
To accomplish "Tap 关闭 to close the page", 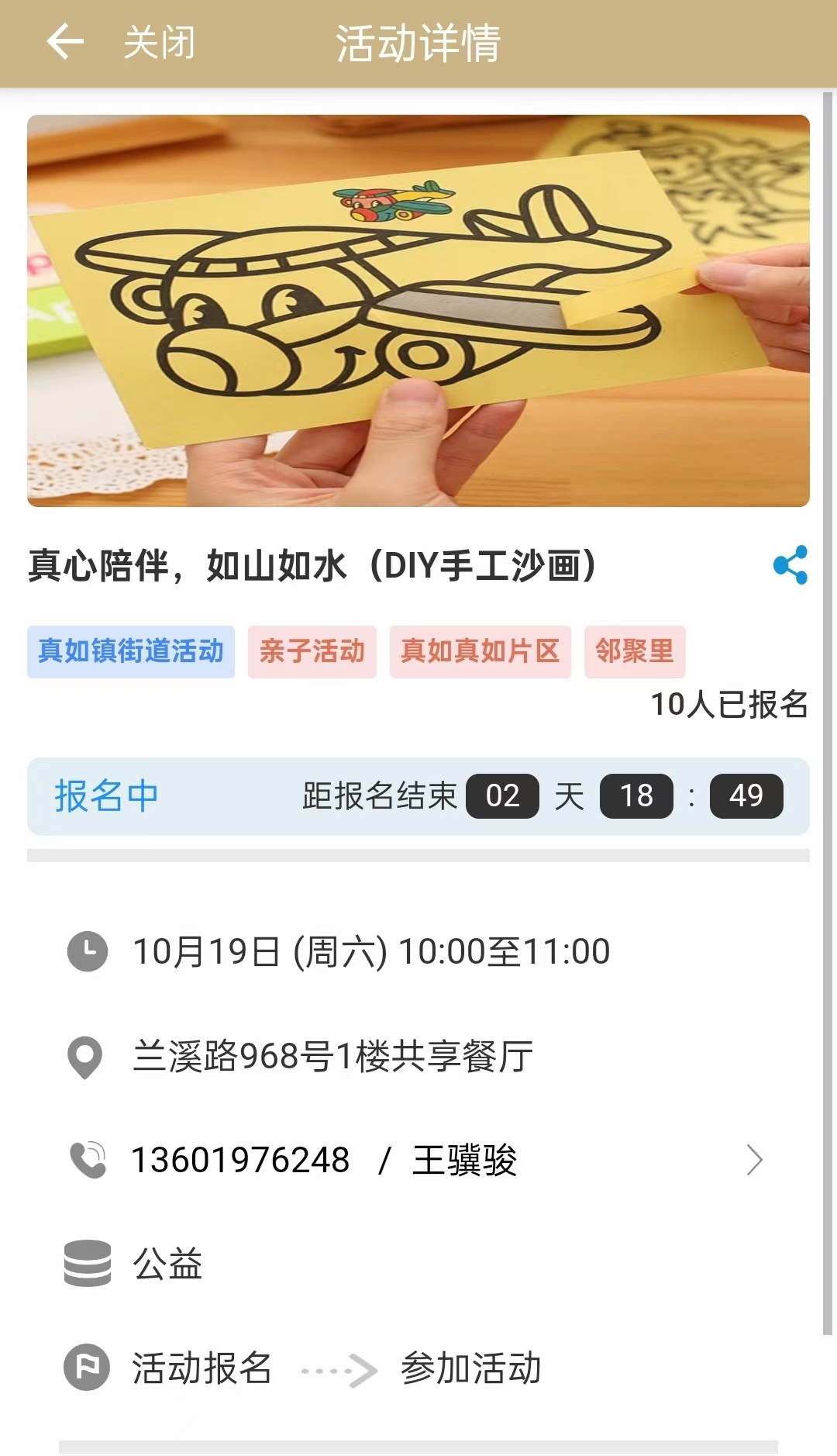I will (x=160, y=43).
